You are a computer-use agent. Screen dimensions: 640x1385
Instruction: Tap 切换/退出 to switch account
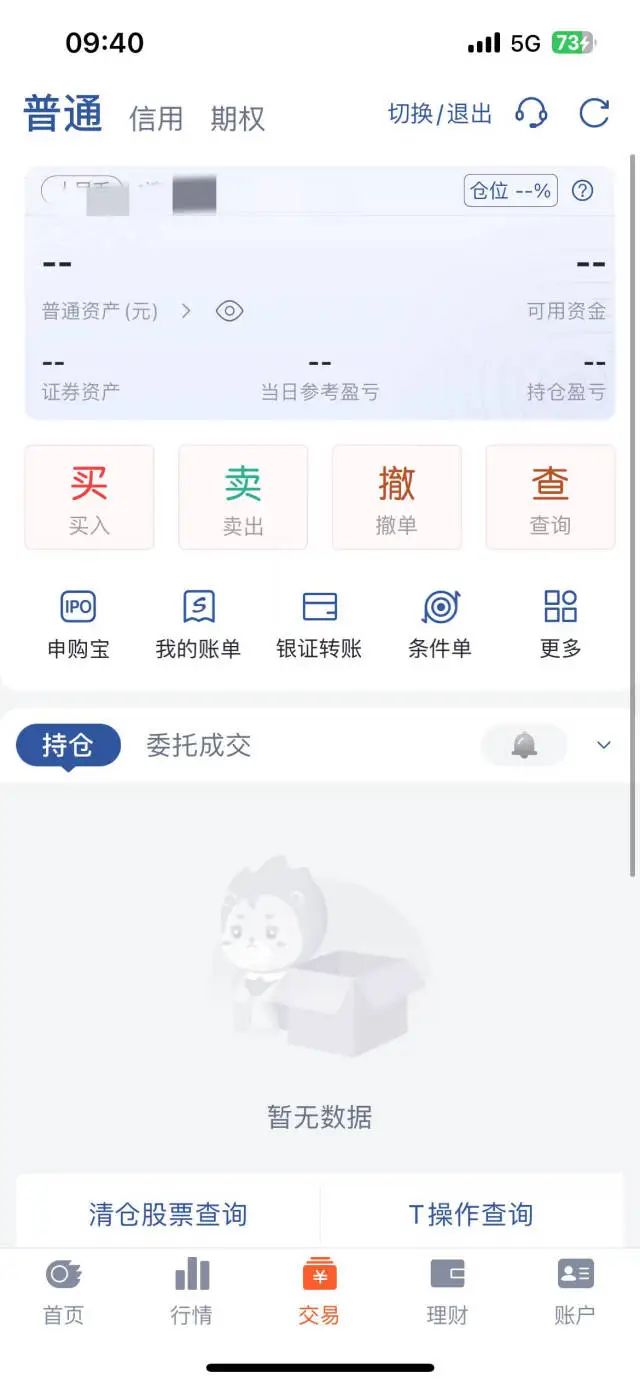[x=440, y=114]
